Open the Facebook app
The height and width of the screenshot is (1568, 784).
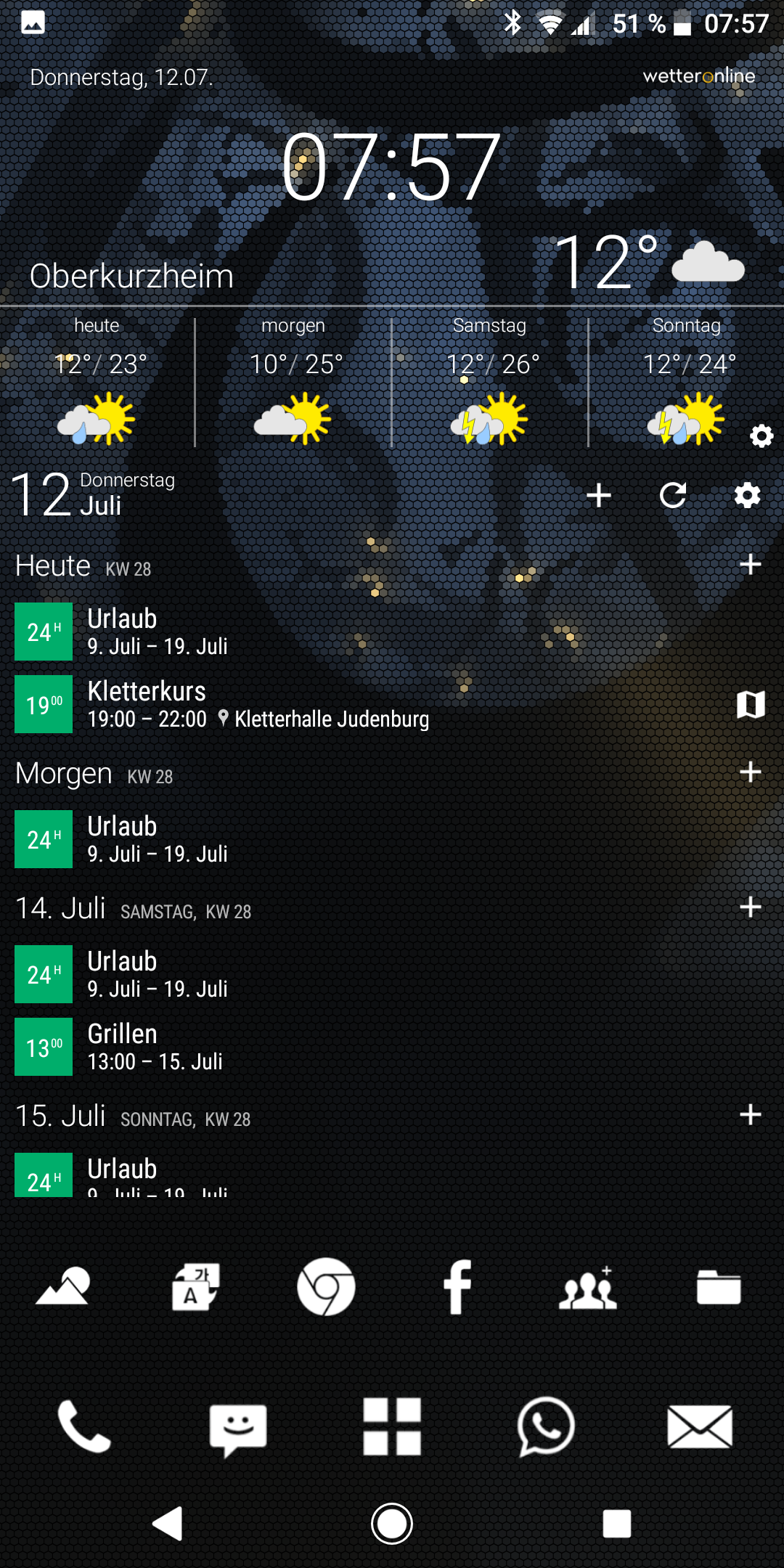457,1287
